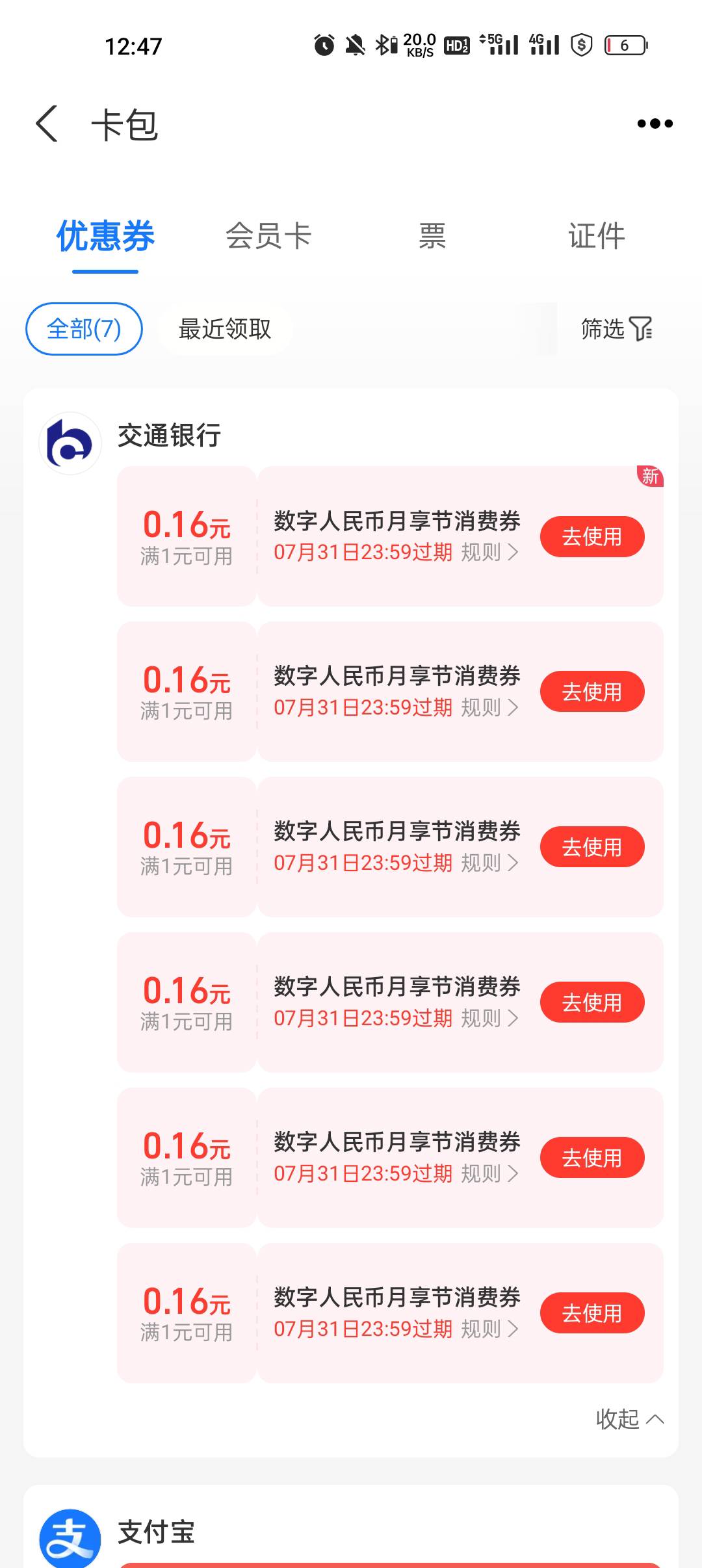Select the 全部(7) filter chip
This screenshot has height=1568, width=702.
[x=84, y=329]
